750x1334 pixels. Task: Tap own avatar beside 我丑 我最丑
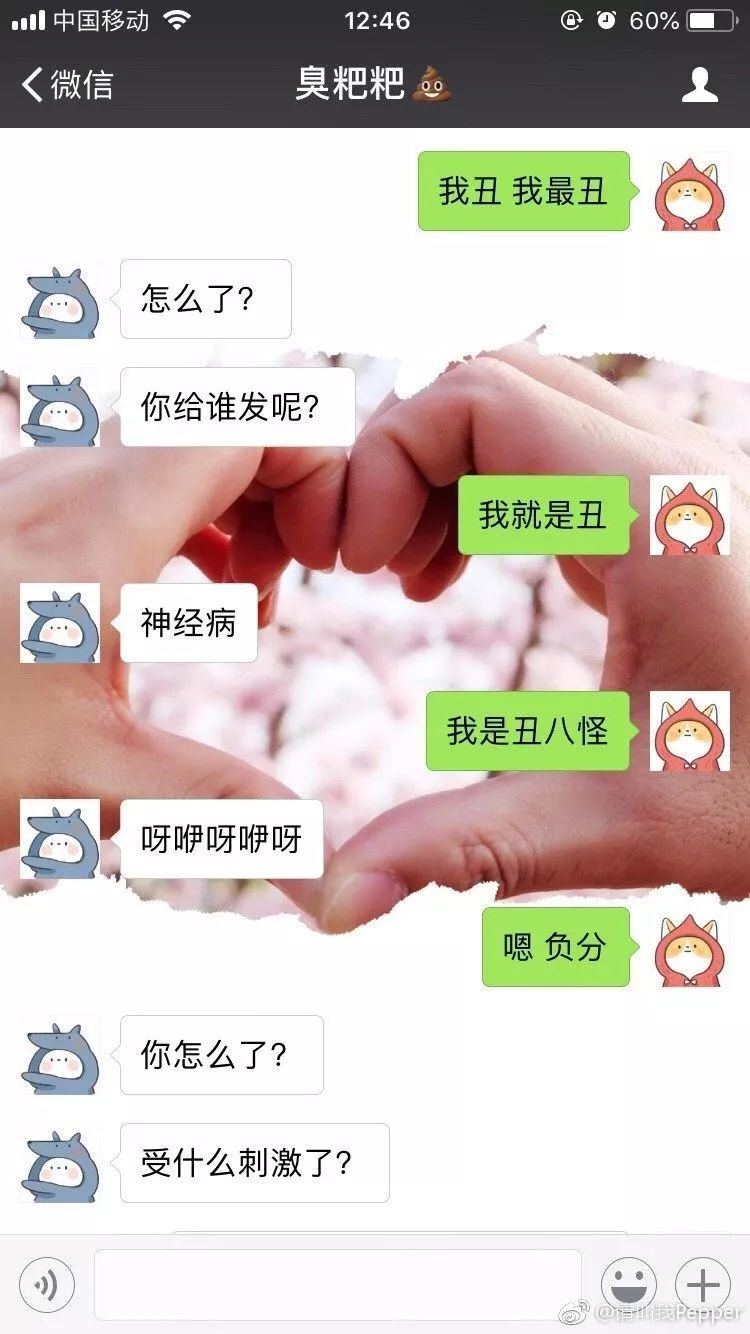(x=690, y=192)
